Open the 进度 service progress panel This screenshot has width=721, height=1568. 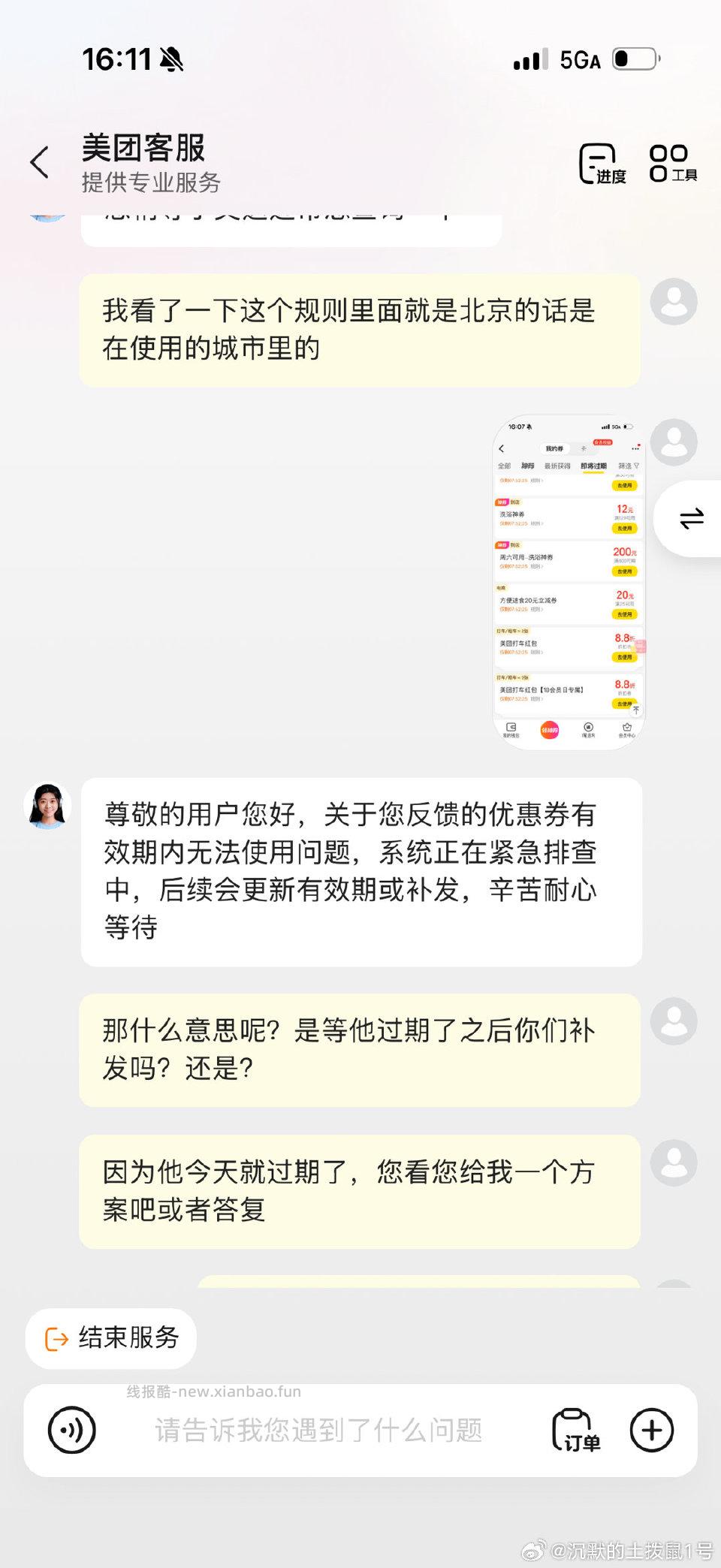599,164
